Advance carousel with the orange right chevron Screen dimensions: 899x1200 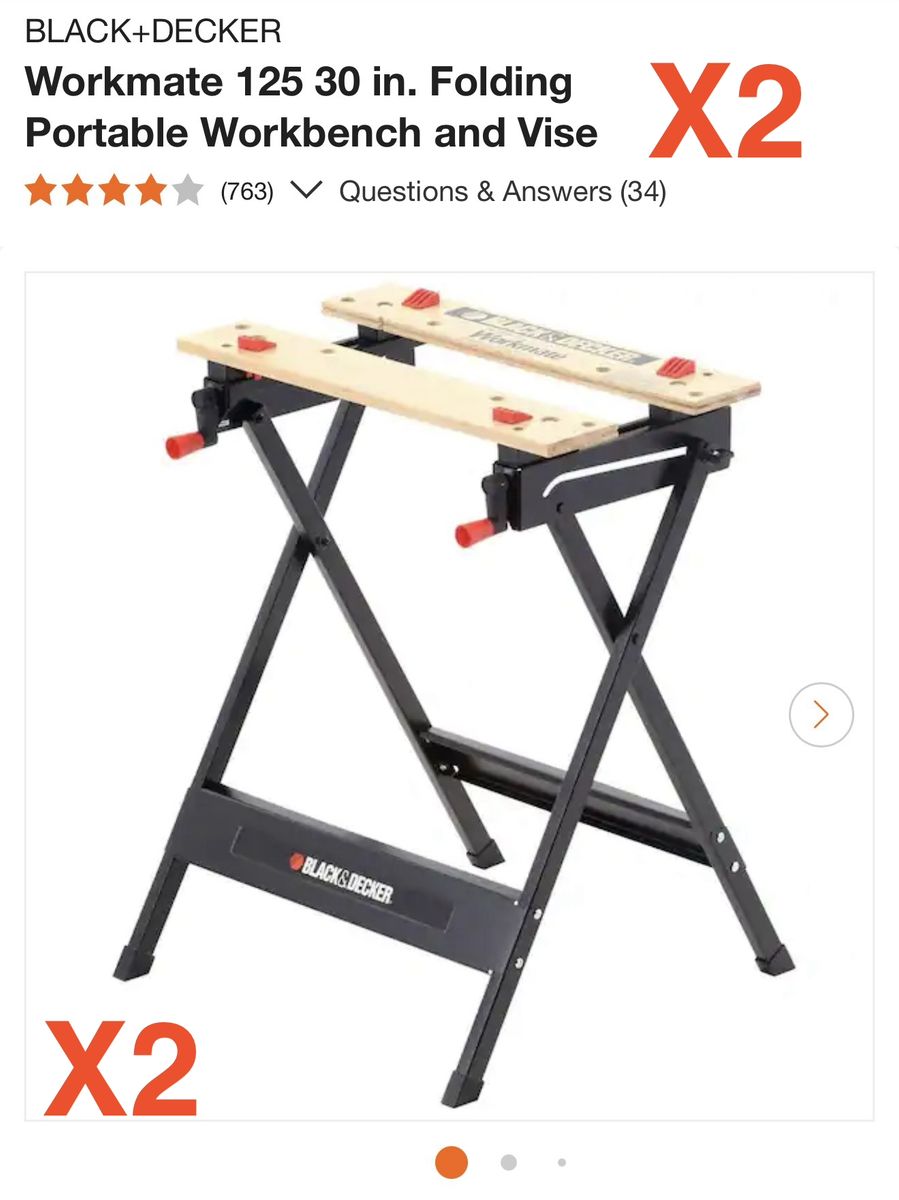(822, 714)
